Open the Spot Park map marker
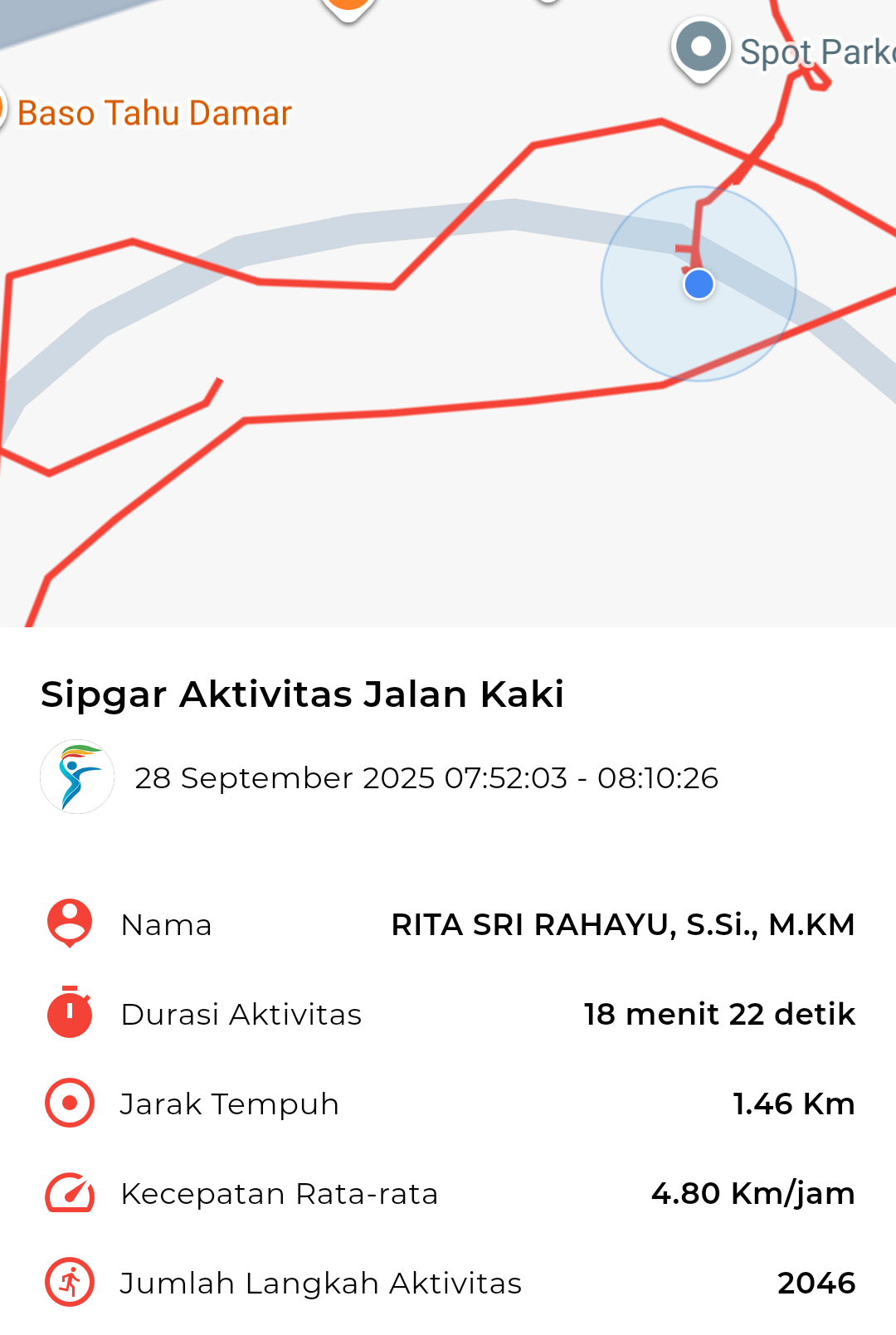Image resolution: width=896 pixels, height=1335 pixels. (x=701, y=47)
